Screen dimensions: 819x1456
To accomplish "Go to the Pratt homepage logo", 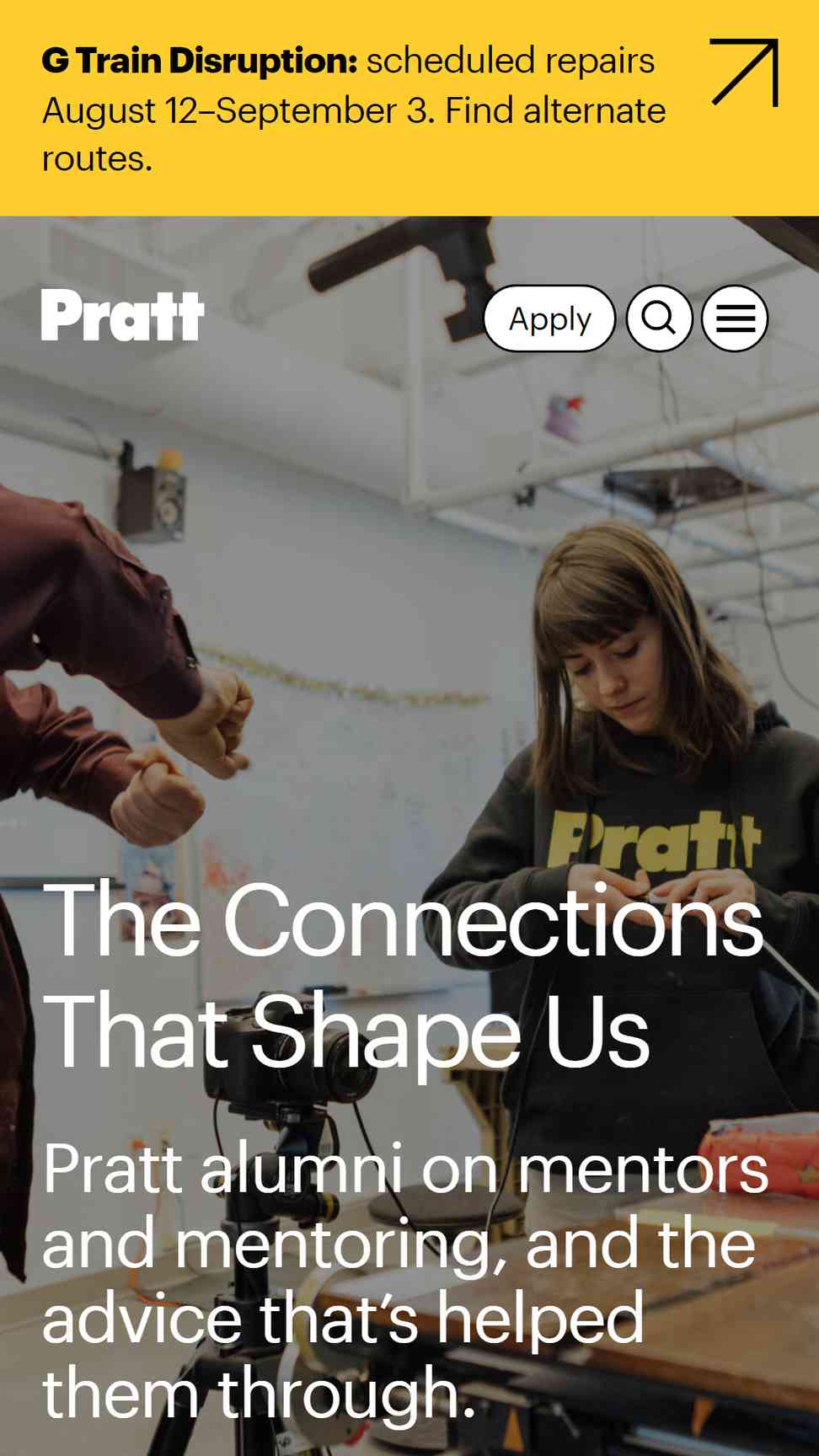I will 123,315.
